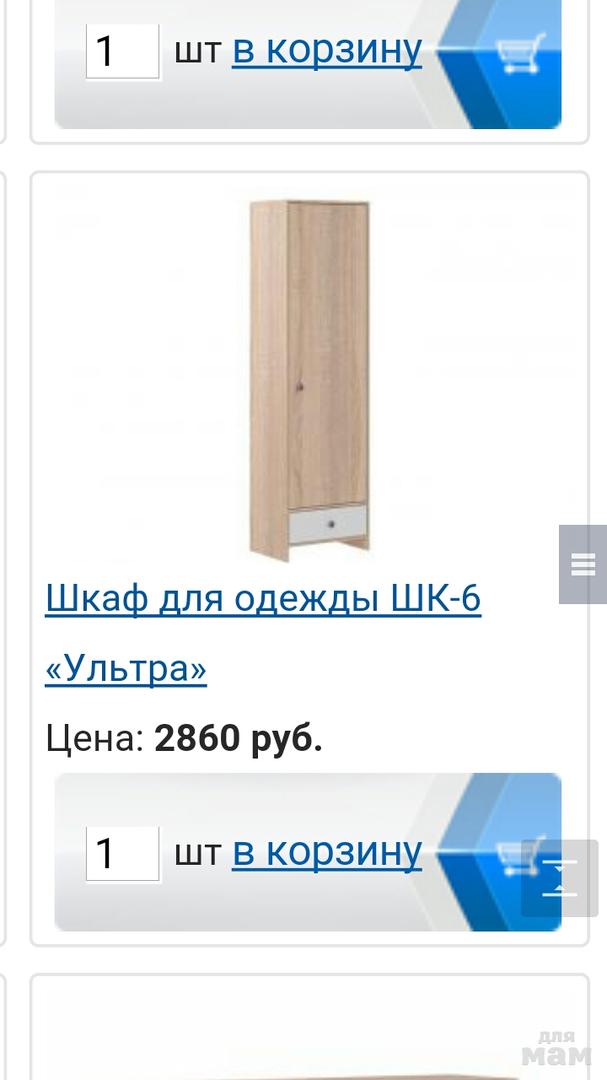Edit quantity field for ШК-6 «Ультра» wardrobe
This screenshot has height=1080, width=607.
(122, 854)
